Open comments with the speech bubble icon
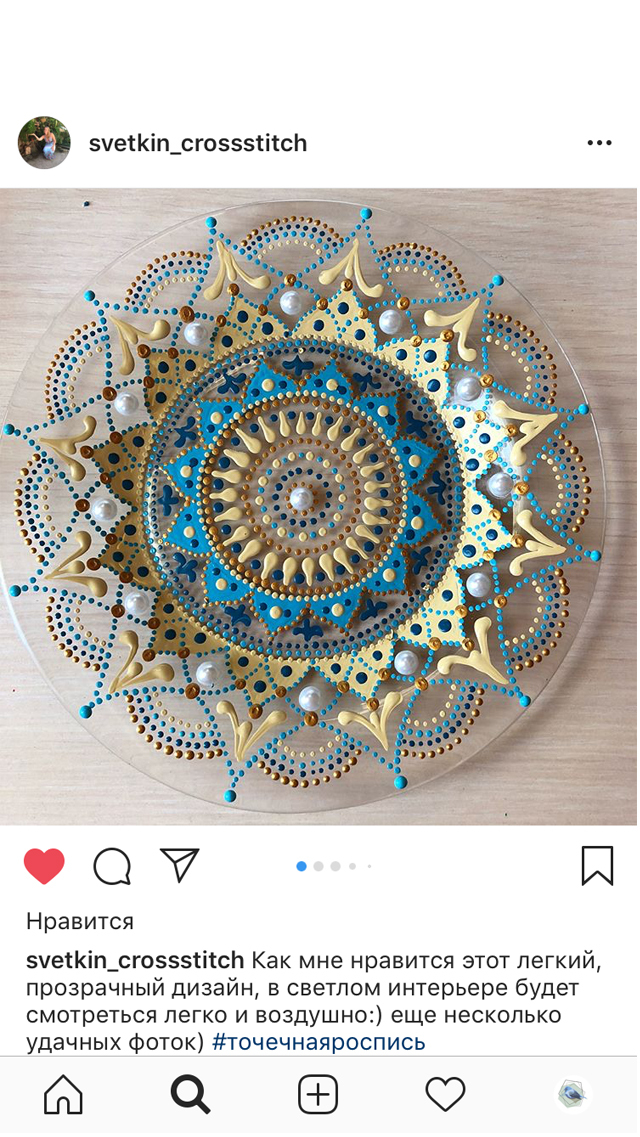 point(112,866)
